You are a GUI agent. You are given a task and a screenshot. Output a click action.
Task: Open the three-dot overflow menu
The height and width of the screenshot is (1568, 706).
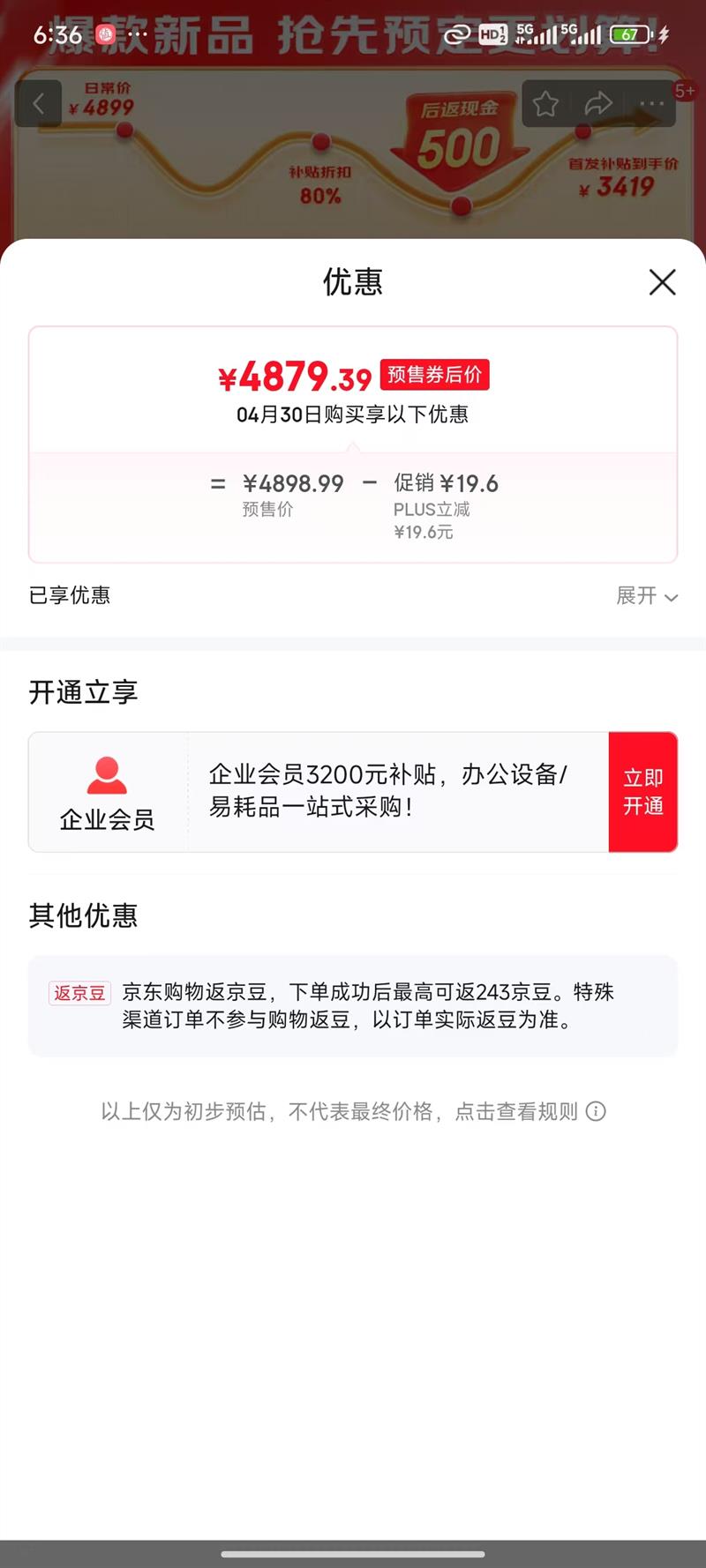pyautogui.click(x=651, y=104)
